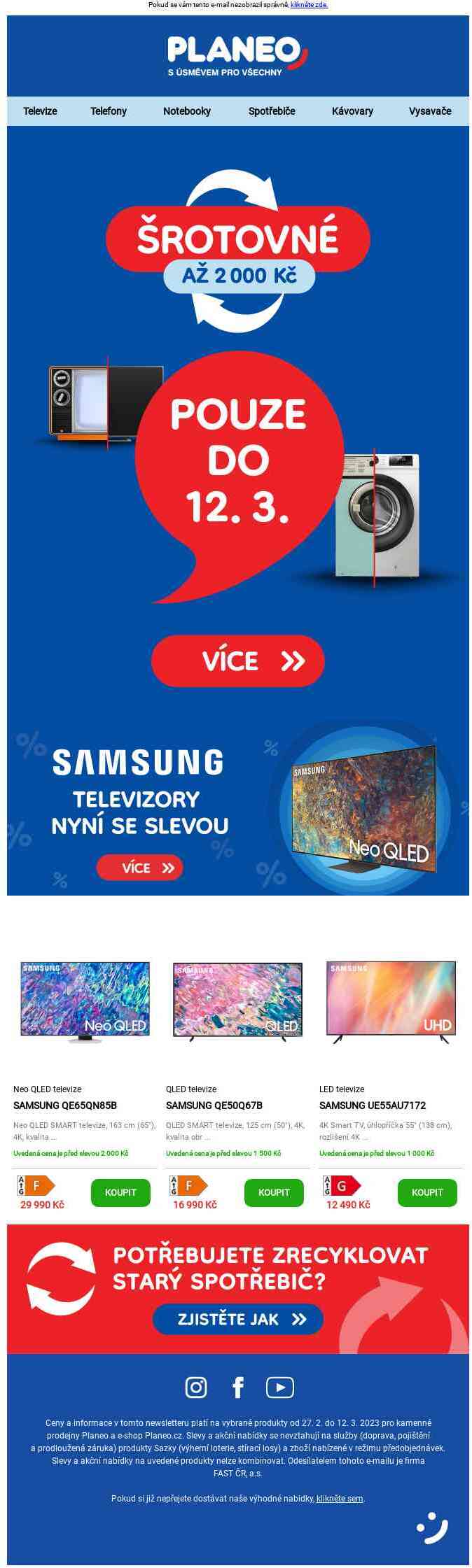Hit KOUPIT for the Samsung UE55AU7172
The image size is (472, 1568).
coord(427,1192)
